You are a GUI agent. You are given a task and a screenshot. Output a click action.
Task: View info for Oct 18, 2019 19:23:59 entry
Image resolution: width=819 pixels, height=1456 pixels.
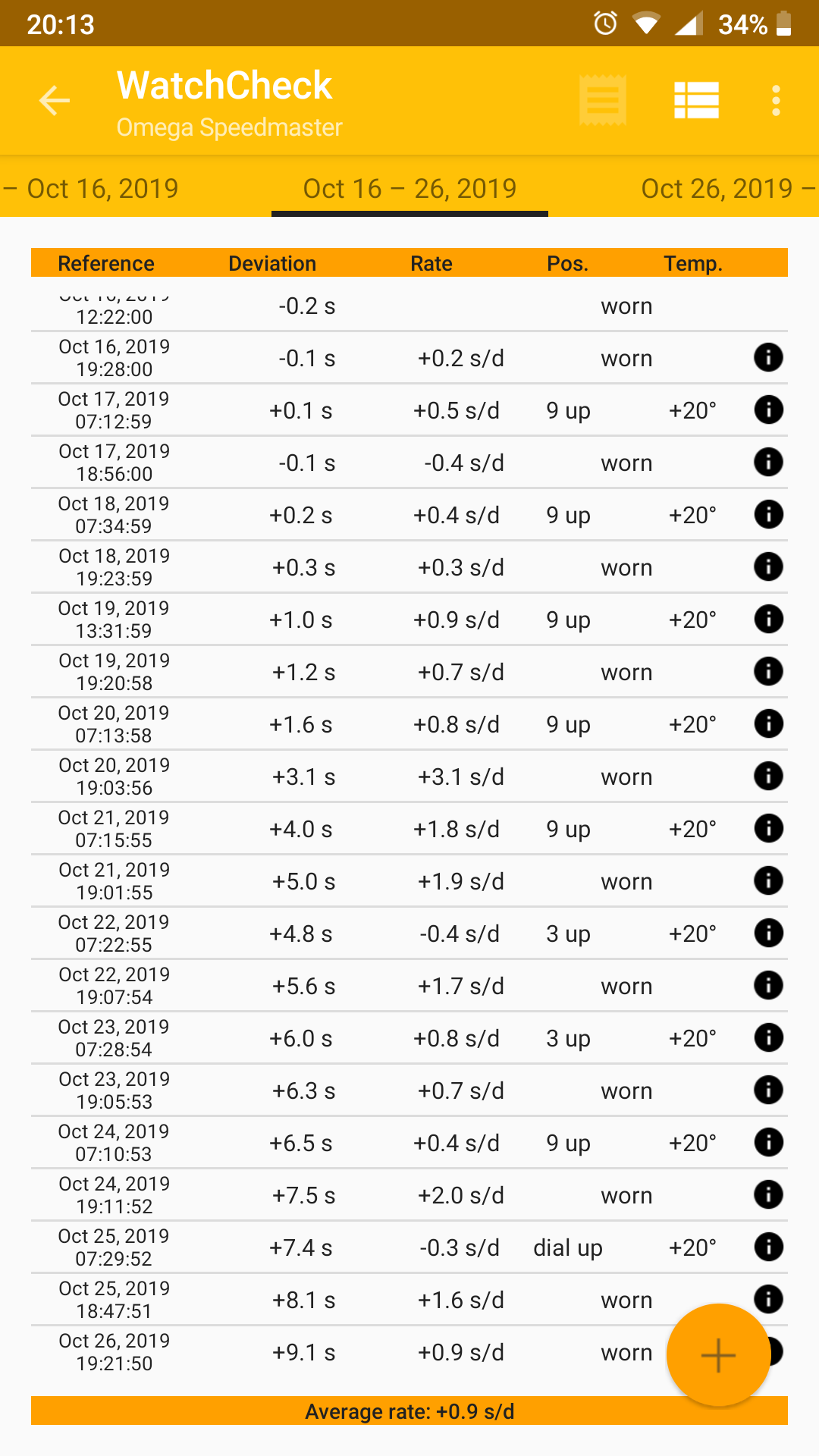(x=768, y=566)
